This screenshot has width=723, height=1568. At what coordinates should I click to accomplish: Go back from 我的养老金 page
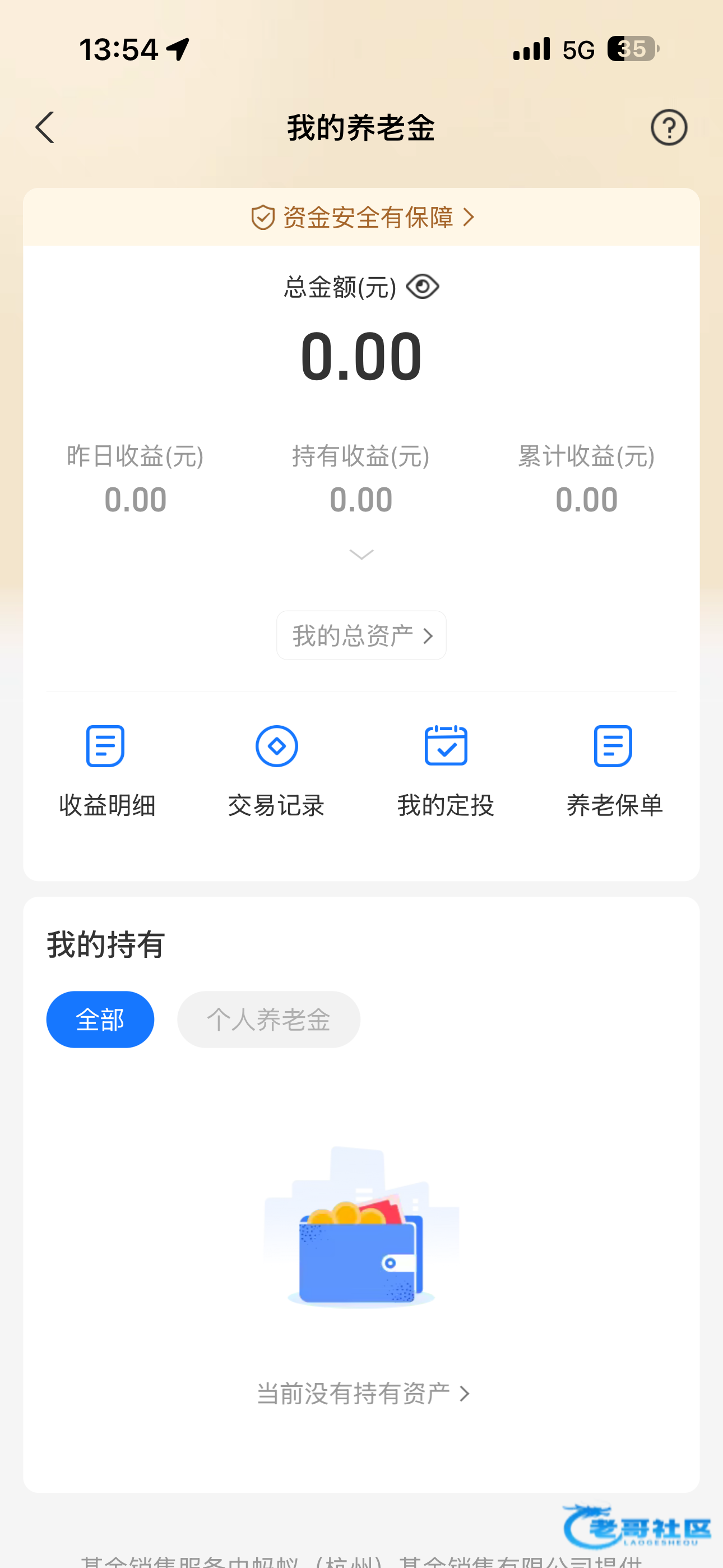pos(45,128)
